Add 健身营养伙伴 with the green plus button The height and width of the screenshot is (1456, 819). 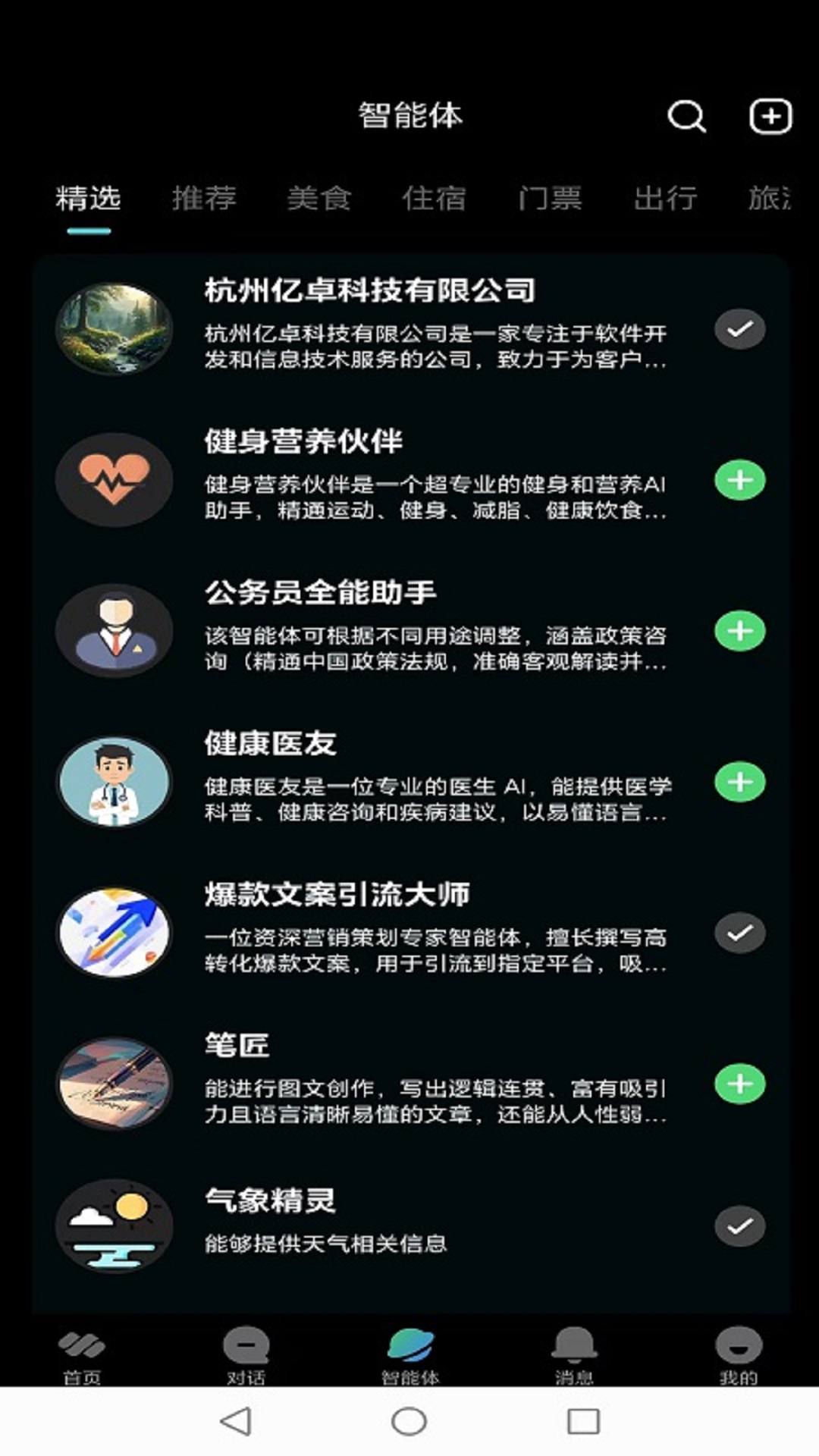[738, 480]
